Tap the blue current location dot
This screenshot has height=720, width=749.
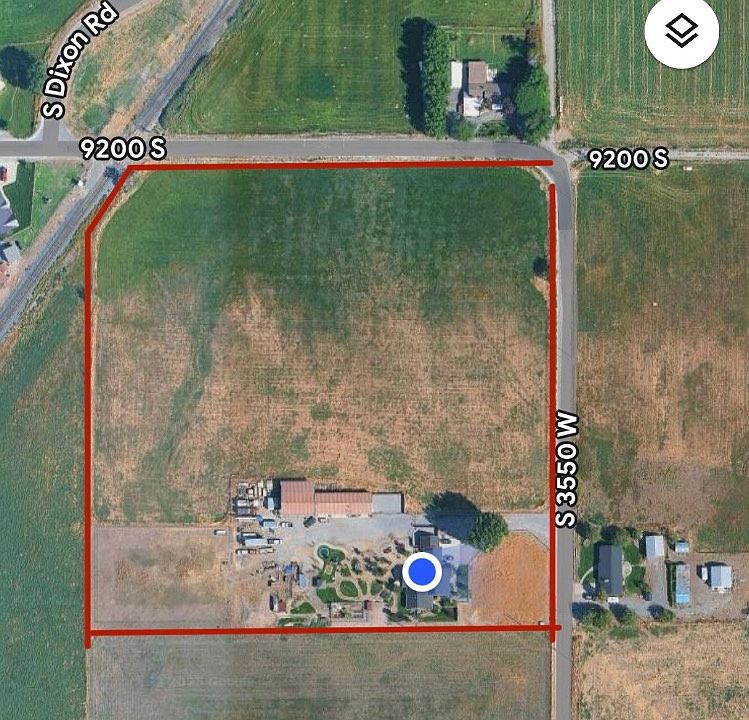pyautogui.click(x=423, y=572)
